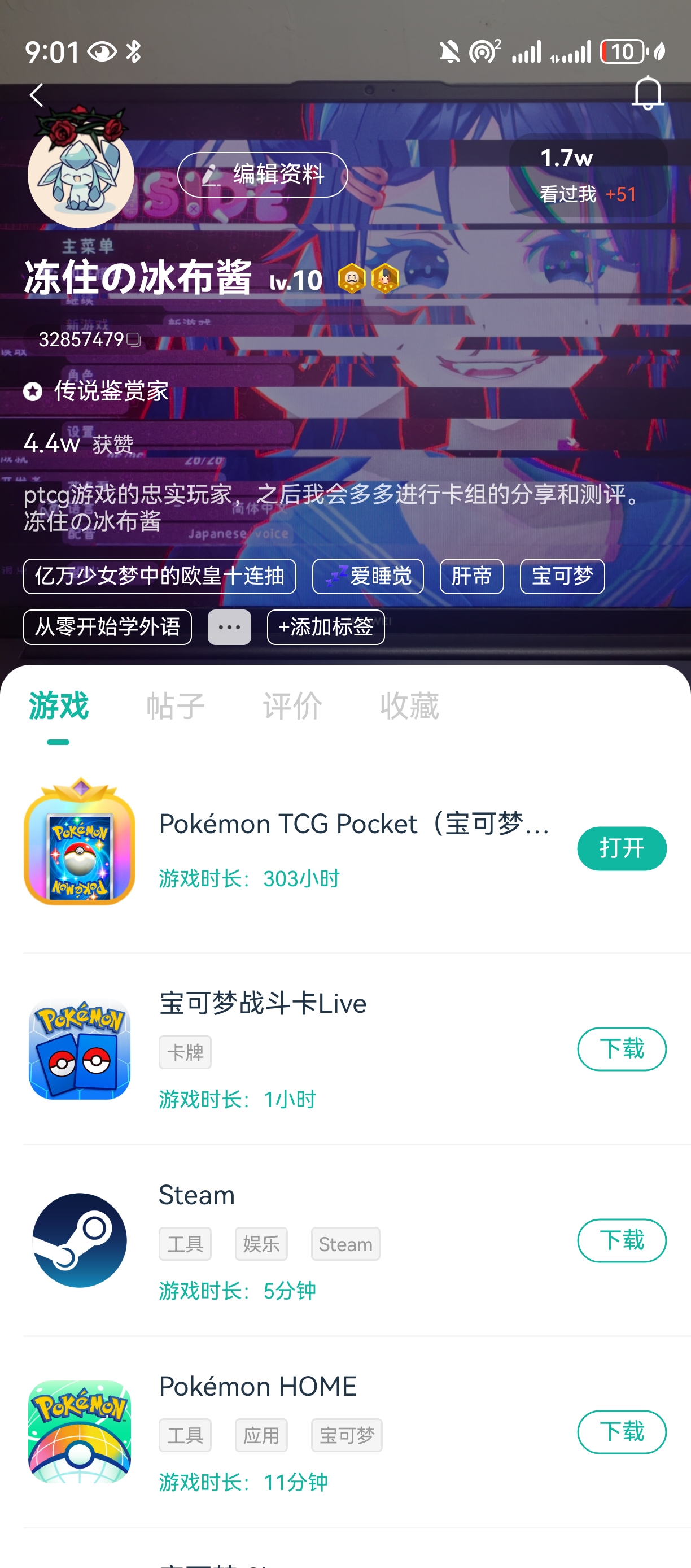This screenshot has width=691, height=1568.
Task: Go back using the top-left arrow
Action: pyautogui.click(x=37, y=95)
